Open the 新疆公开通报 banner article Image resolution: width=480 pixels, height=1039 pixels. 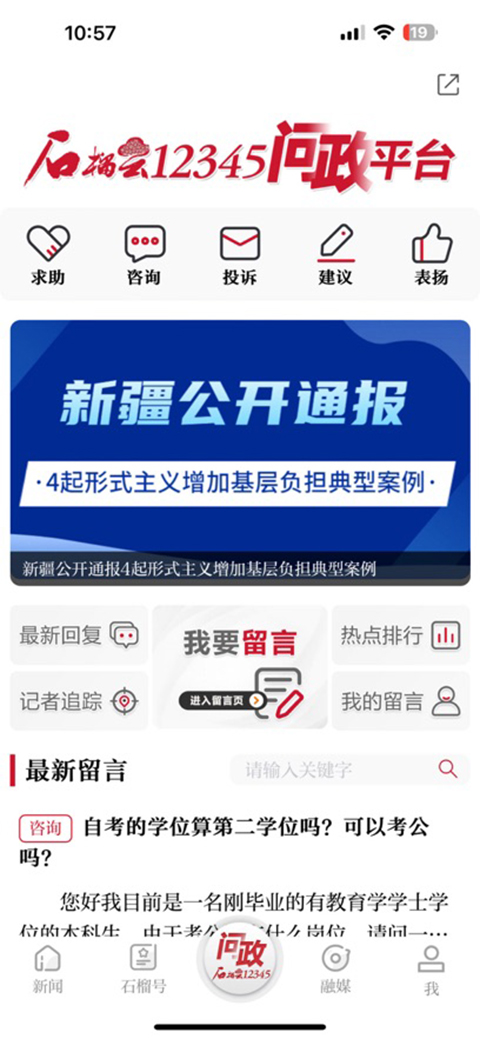[x=240, y=453]
